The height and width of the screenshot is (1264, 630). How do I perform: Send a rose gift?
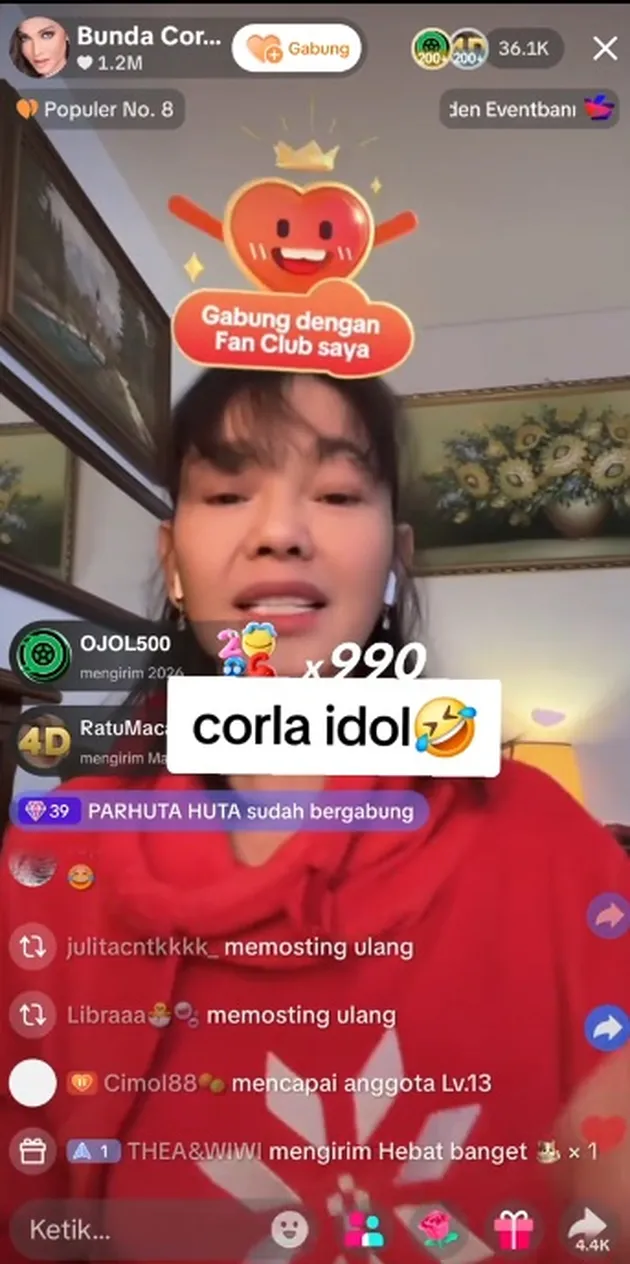click(438, 1229)
